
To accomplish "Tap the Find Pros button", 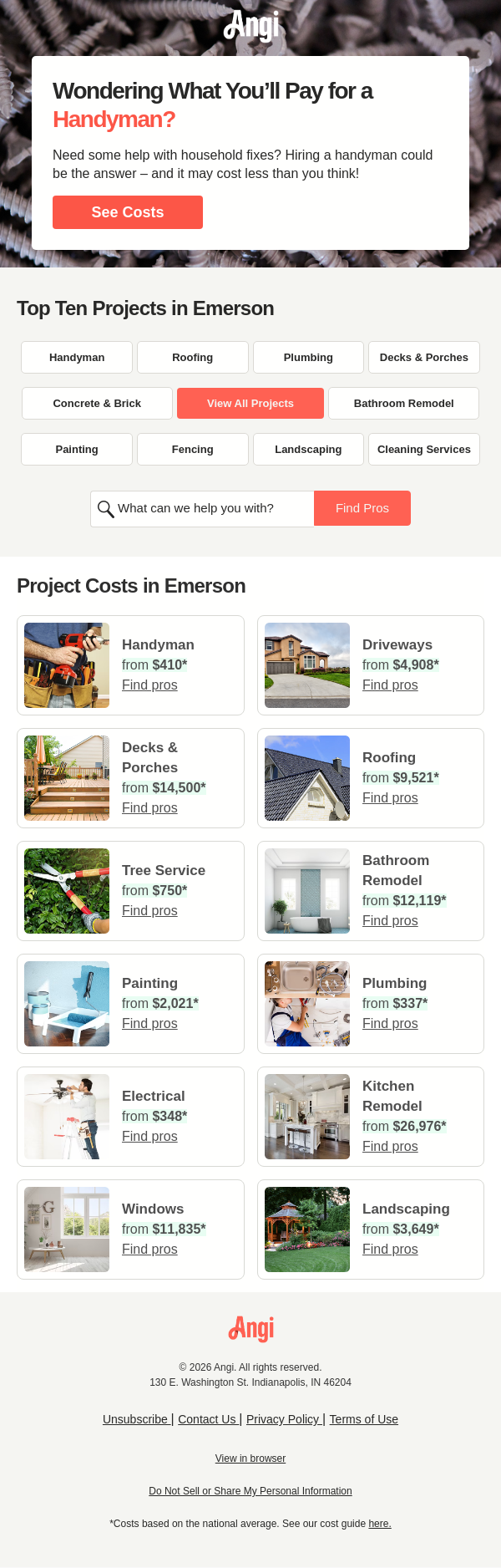I will (x=362, y=508).
